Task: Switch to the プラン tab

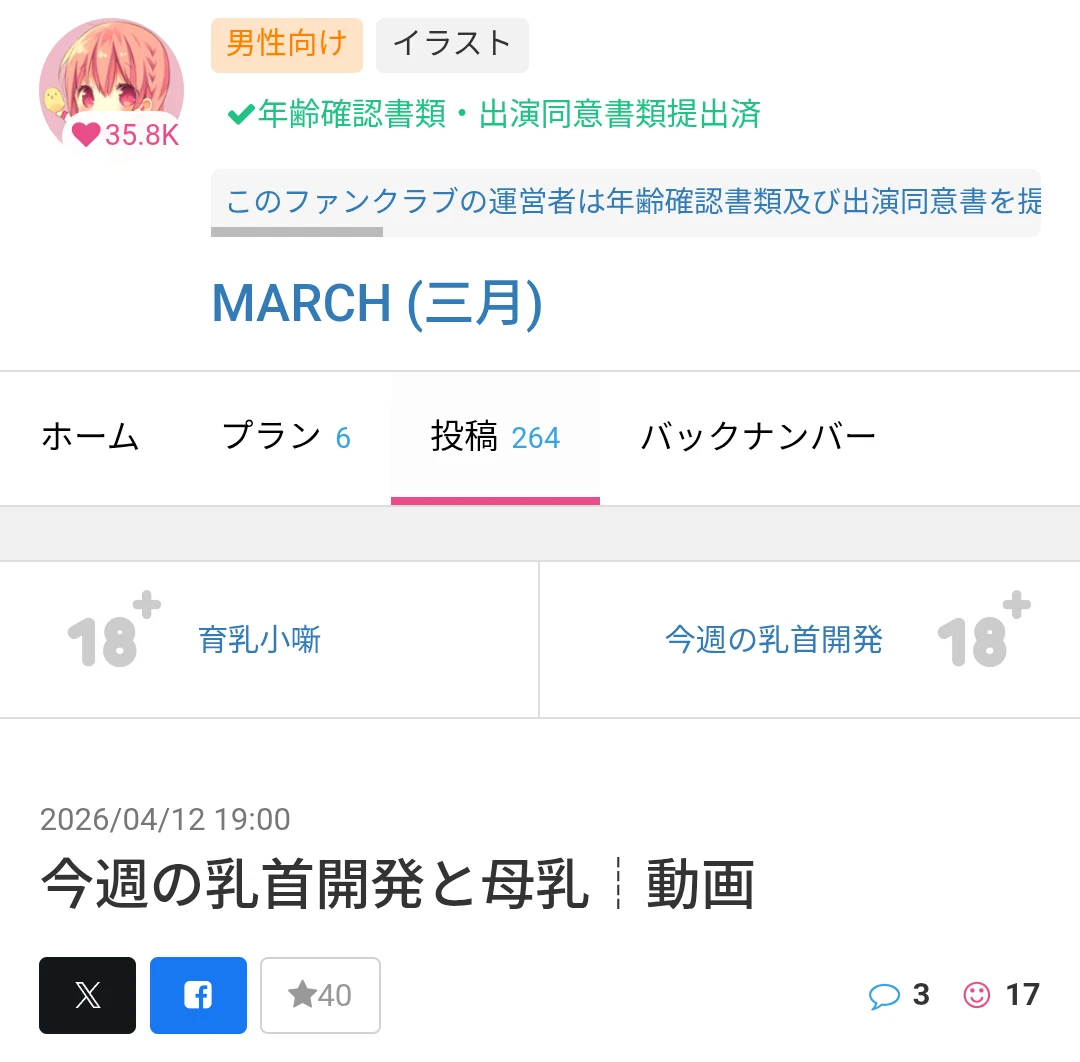Action: click(286, 438)
